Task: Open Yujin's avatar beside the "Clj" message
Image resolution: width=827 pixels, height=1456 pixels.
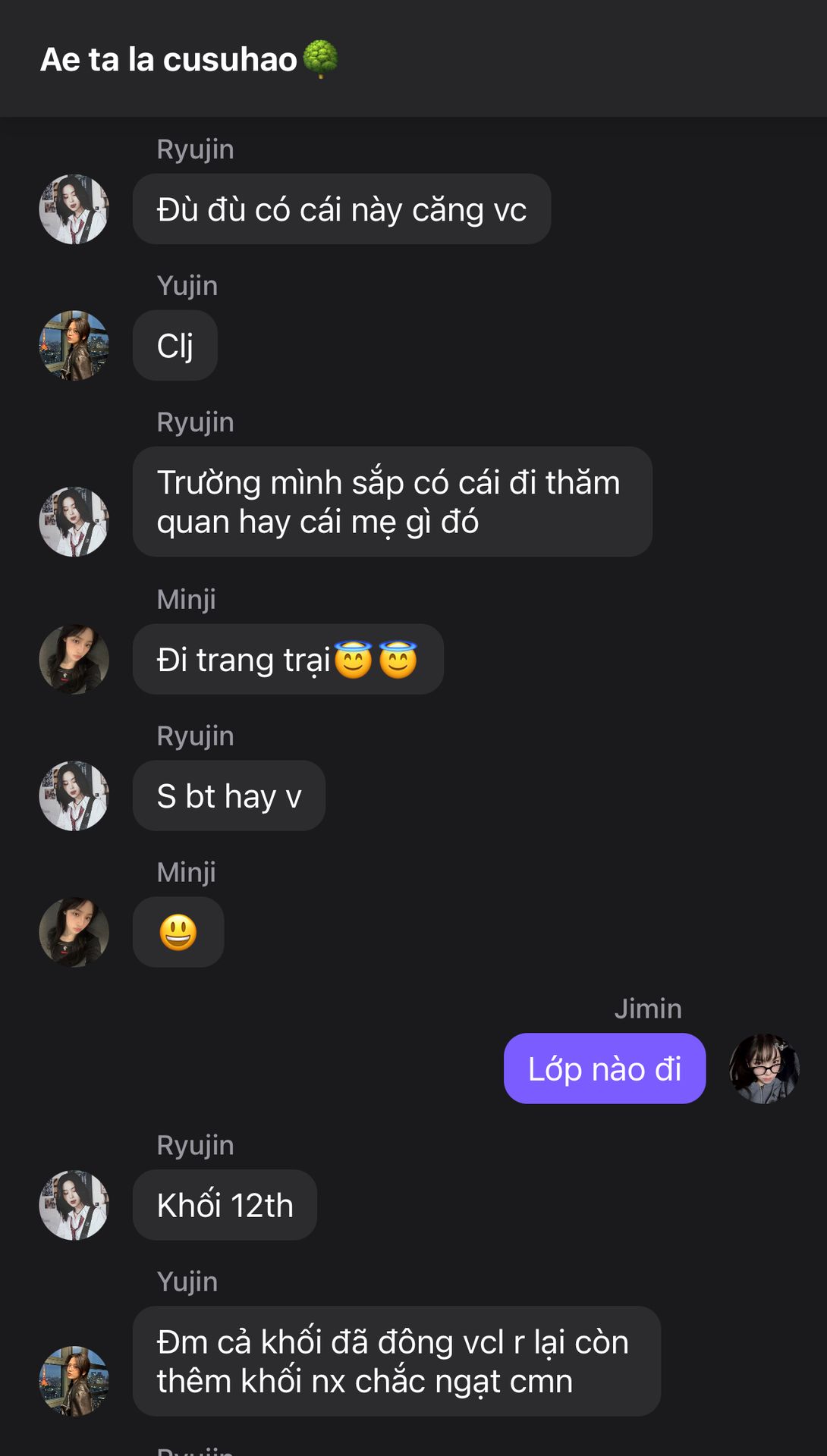Action: click(74, 346)
